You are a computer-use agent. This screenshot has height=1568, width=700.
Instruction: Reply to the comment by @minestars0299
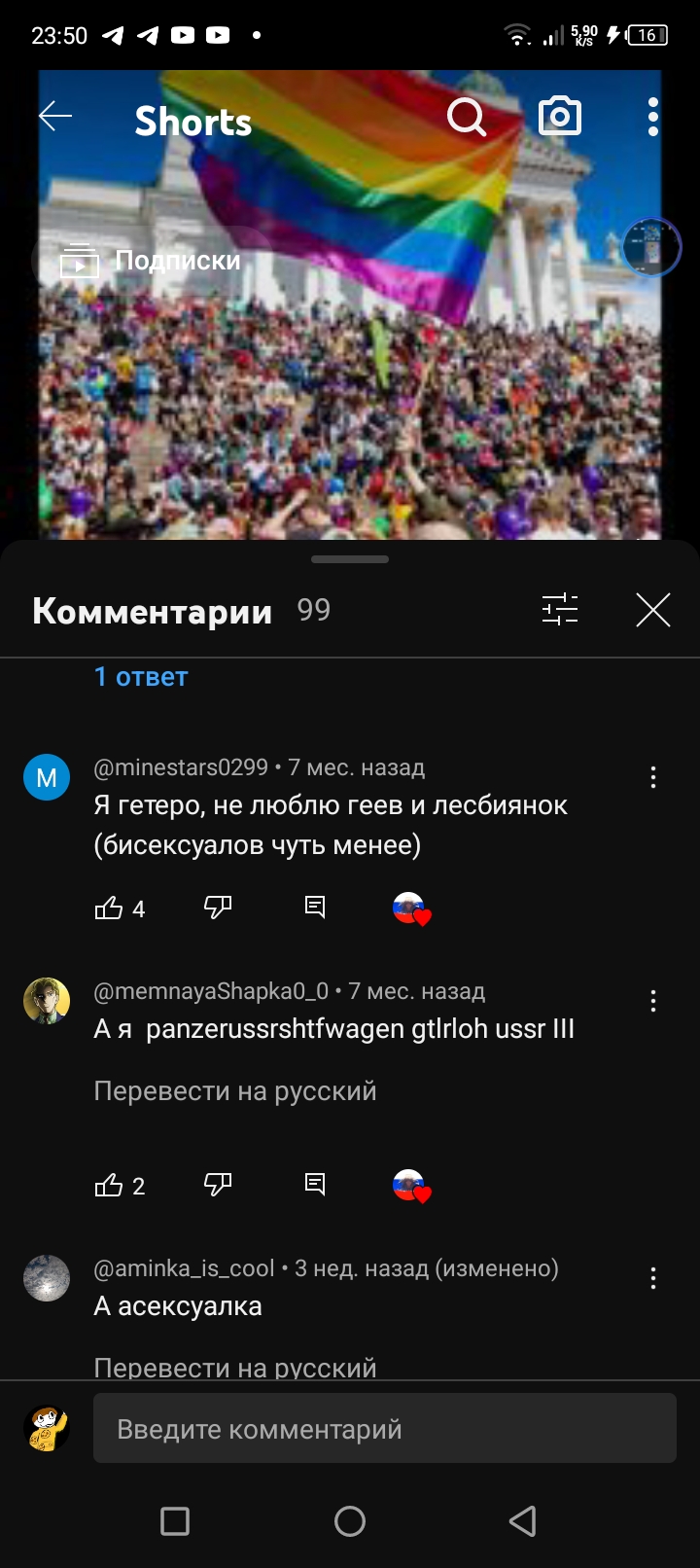point(315,908)
